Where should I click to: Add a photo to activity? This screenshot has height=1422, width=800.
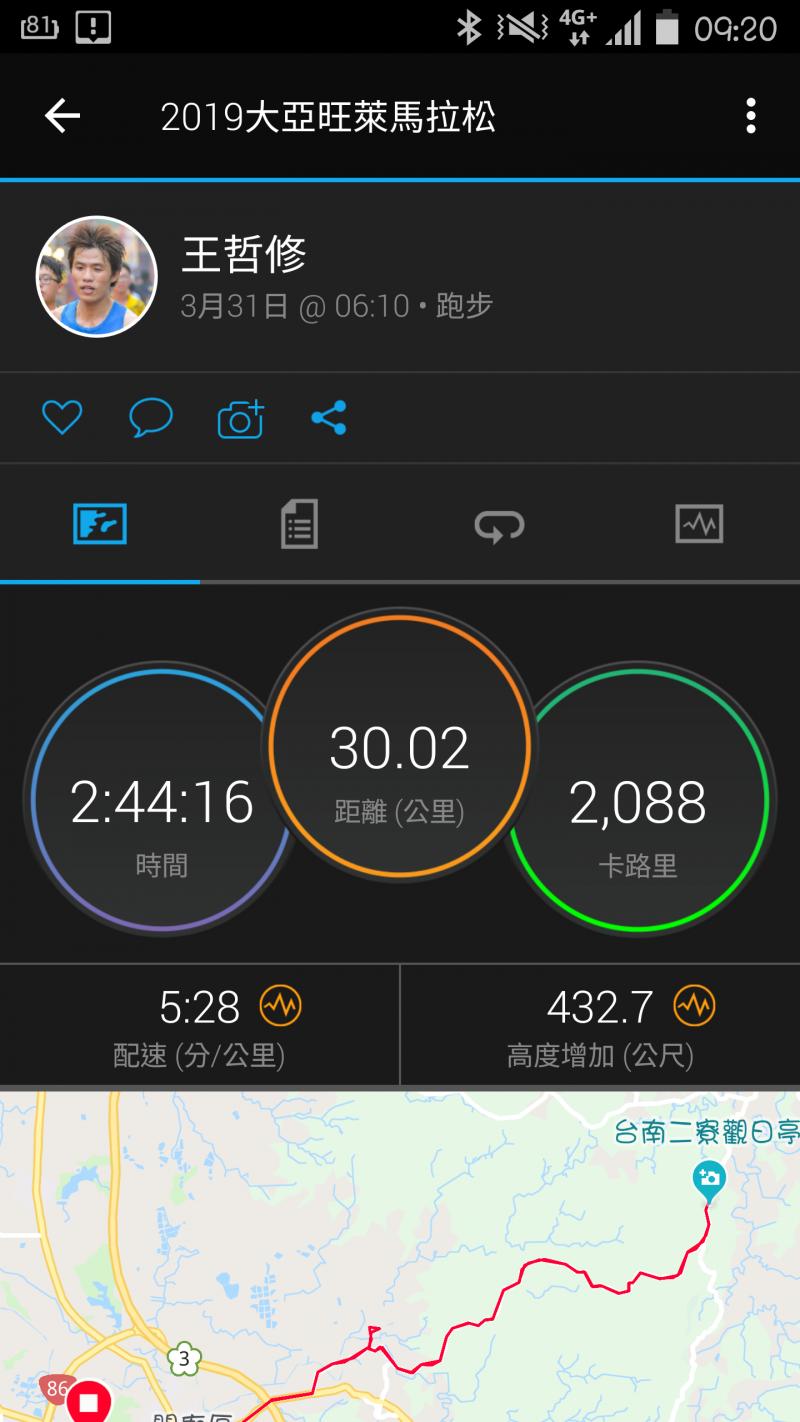pyautogui.click(x=240, y=419)
